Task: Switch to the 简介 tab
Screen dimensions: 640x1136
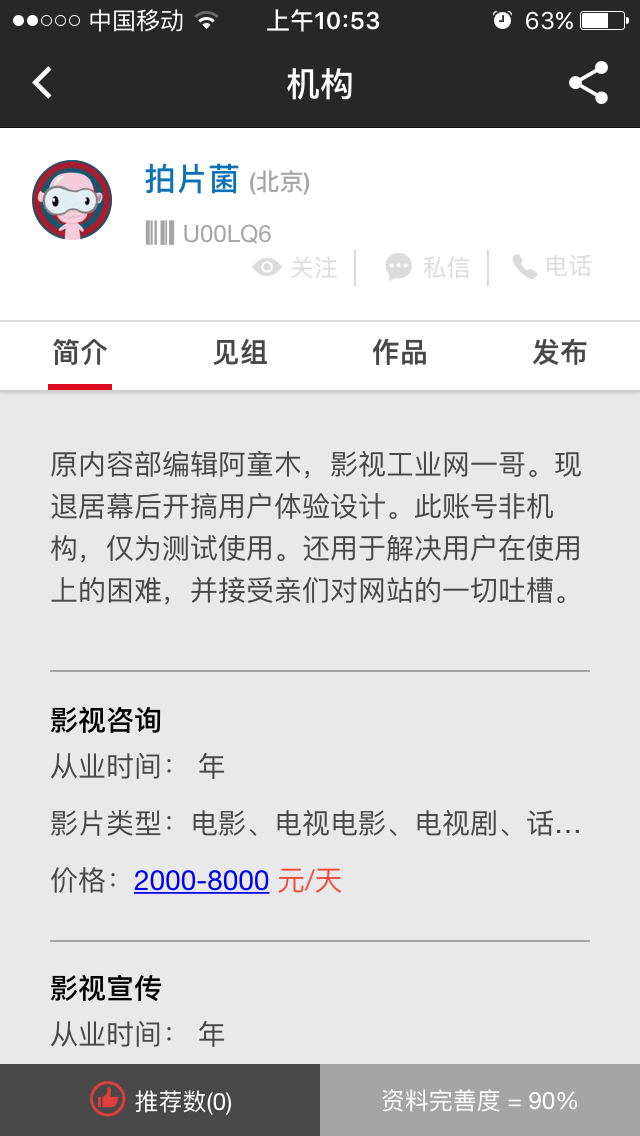Action: coord(80,353)
